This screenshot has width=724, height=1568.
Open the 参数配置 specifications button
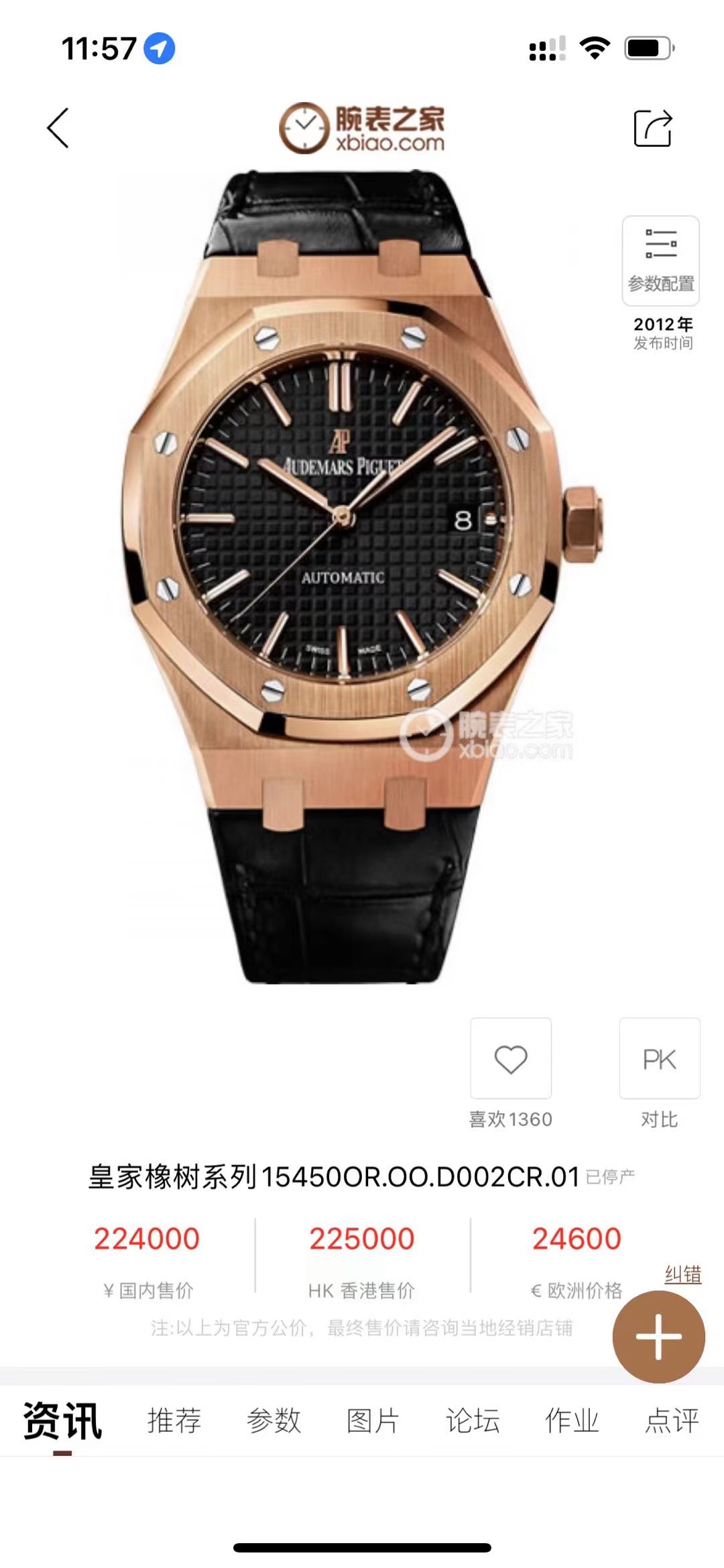660,261
